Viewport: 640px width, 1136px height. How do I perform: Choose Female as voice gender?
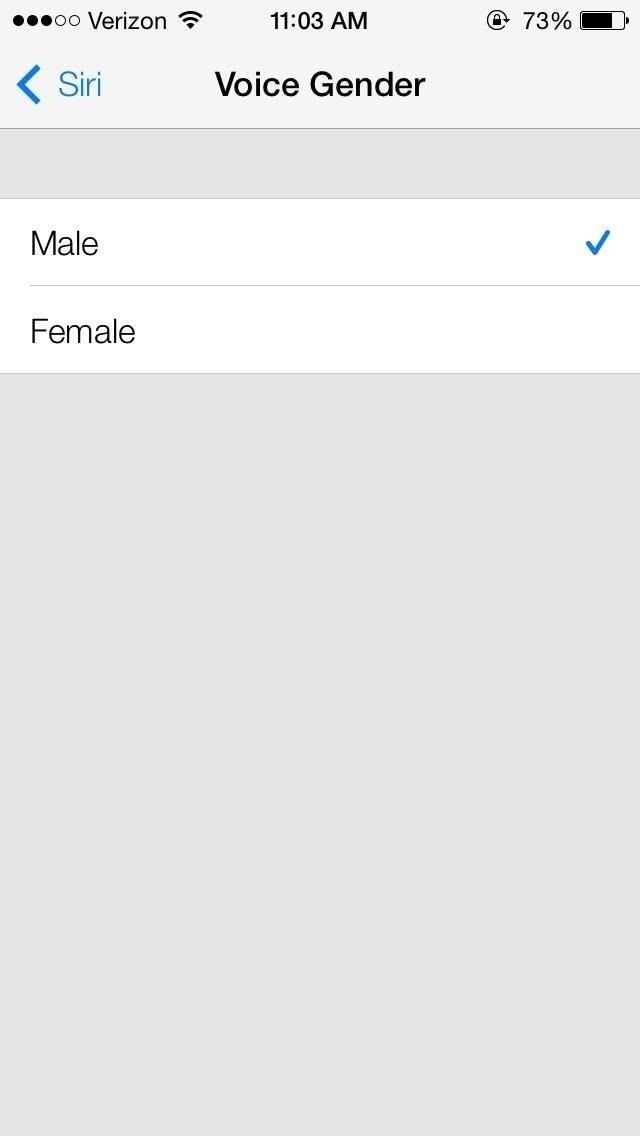click(320, 331)
